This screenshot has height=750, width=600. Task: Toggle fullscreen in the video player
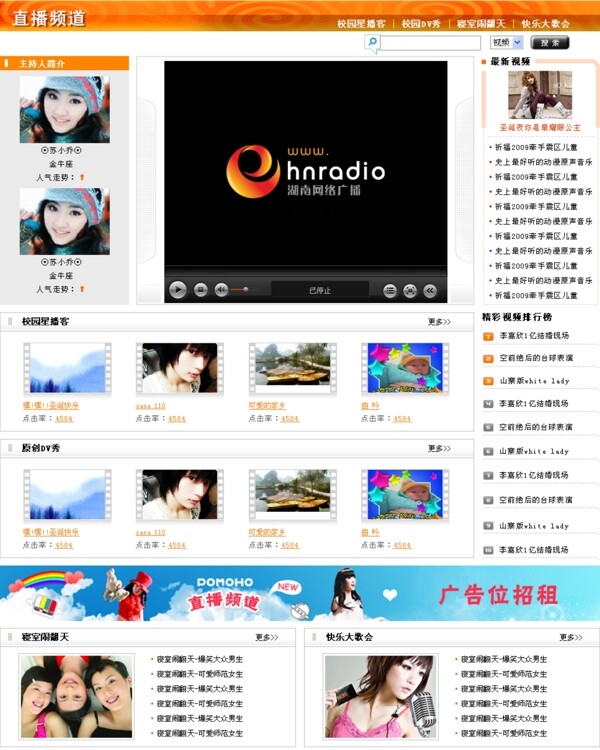tap(410, 290)
